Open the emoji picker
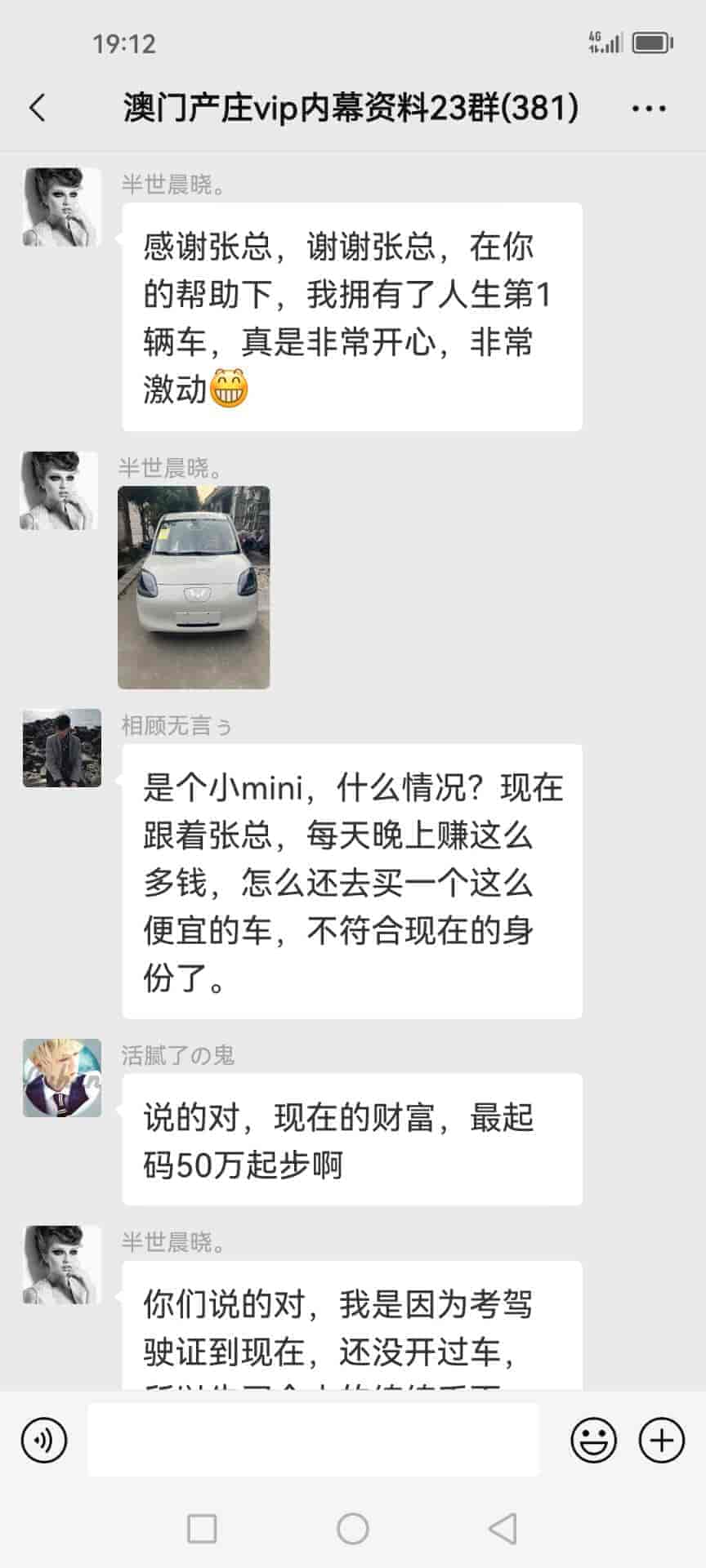 point(593,1440)
